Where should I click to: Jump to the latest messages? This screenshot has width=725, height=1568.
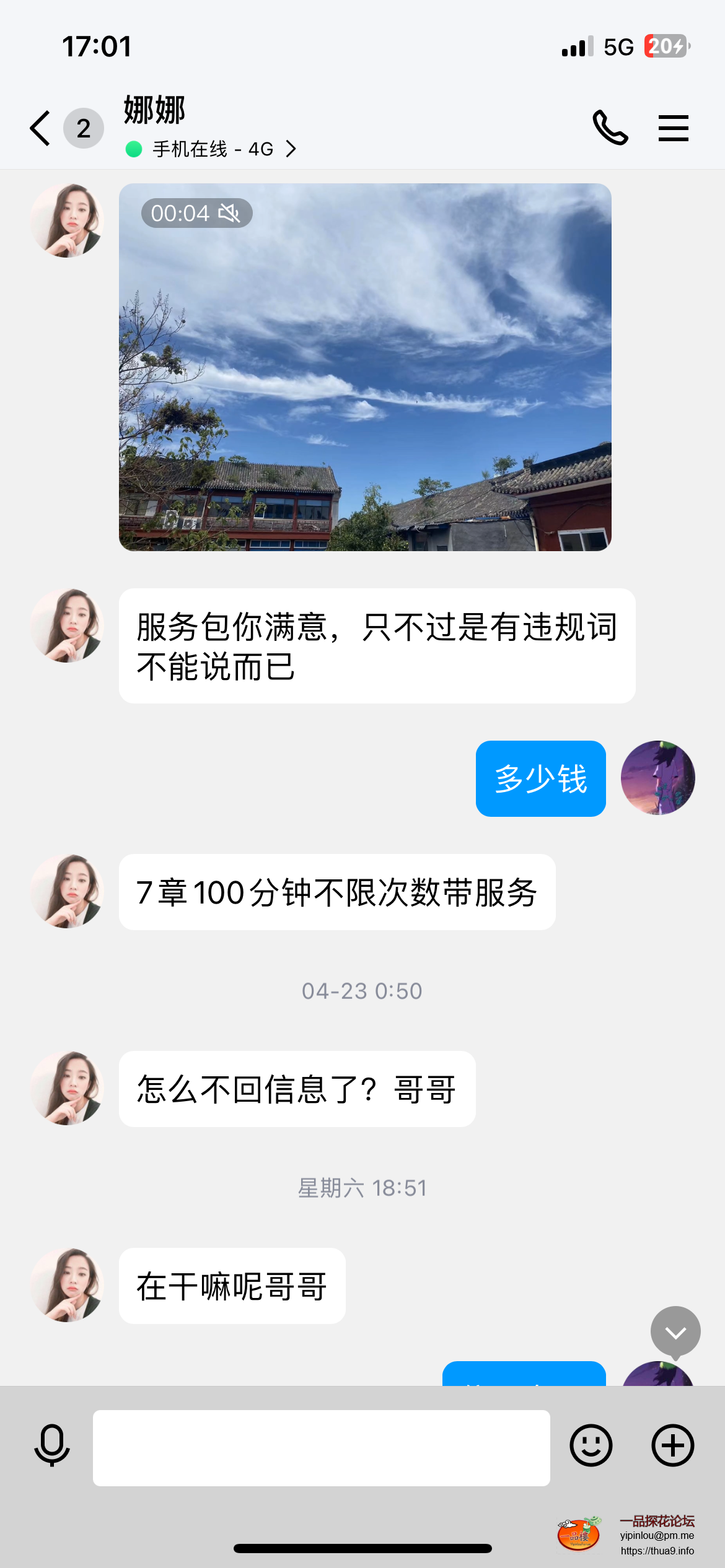[x=675, y=1331]
